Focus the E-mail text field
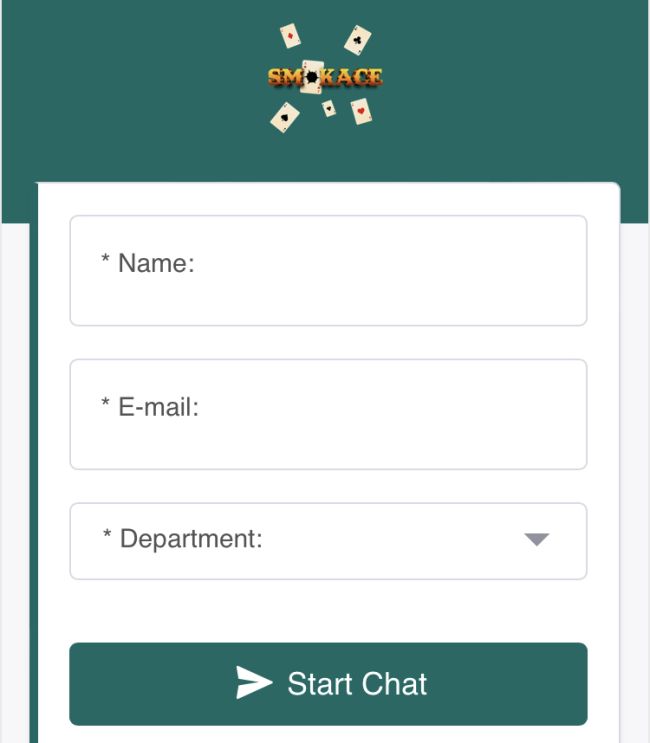This screenshot has width=650, height=743. [328, 414]
